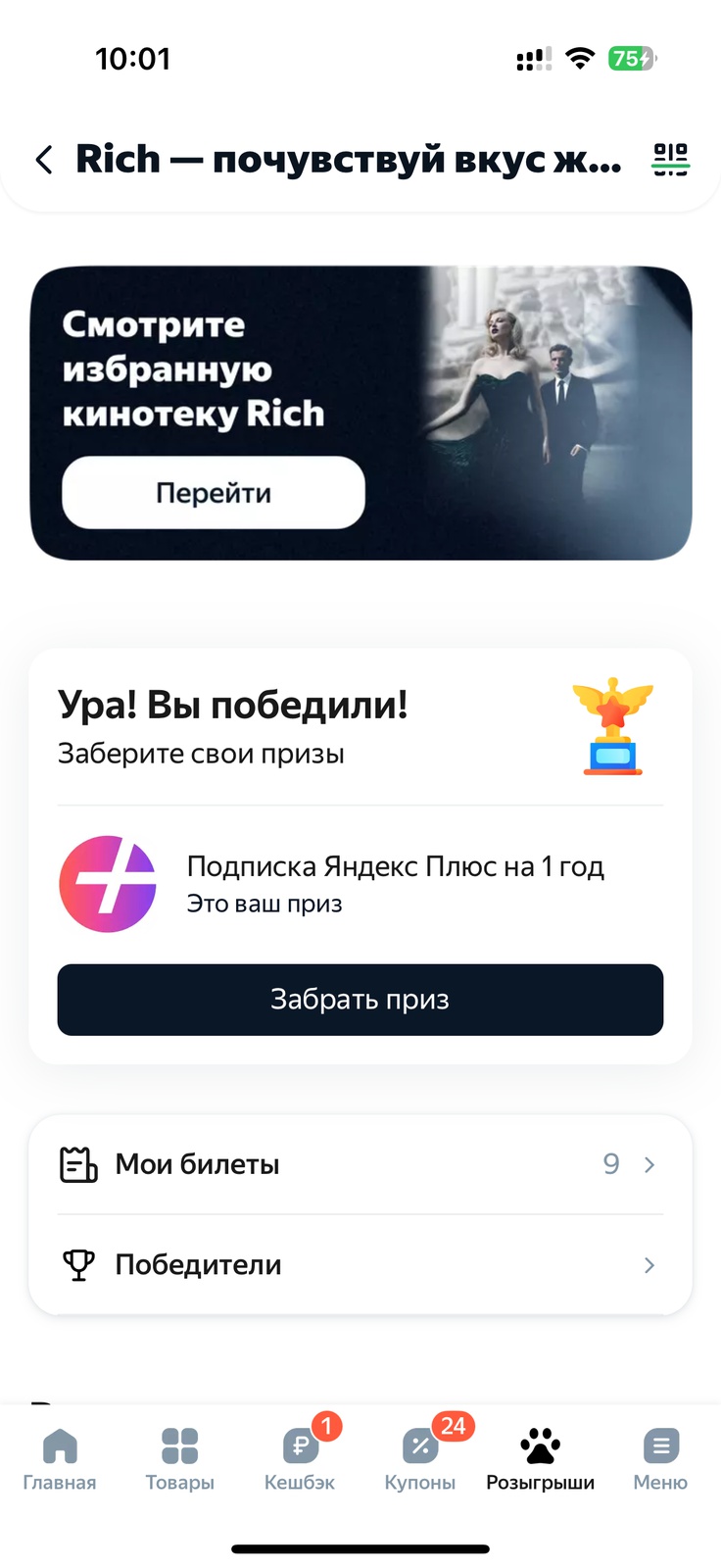The image size is (721, 1568).
Task: Claim prize with Забрать приз button
Action: click(360, 1000)
